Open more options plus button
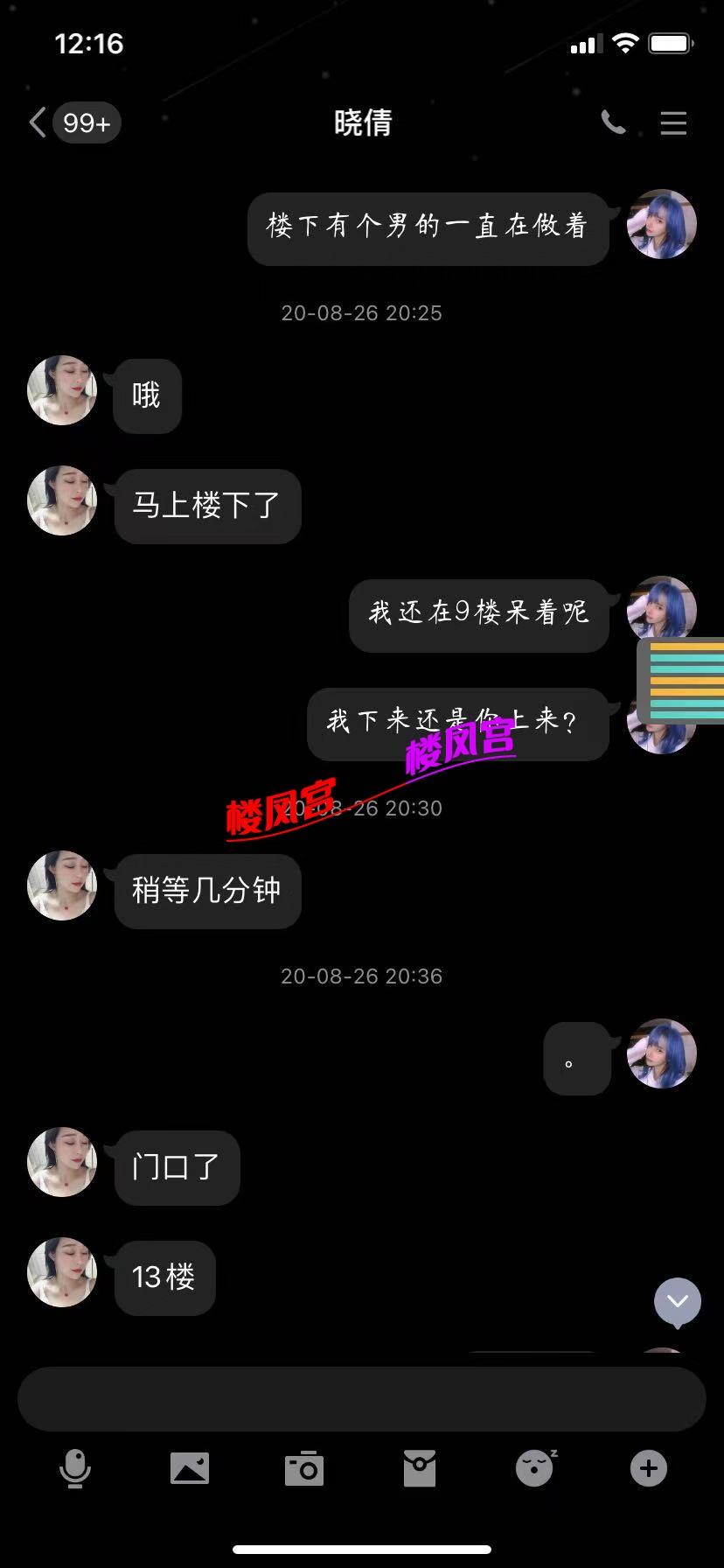Screen dimensions: 724x1568 [x=649, y=1467]
